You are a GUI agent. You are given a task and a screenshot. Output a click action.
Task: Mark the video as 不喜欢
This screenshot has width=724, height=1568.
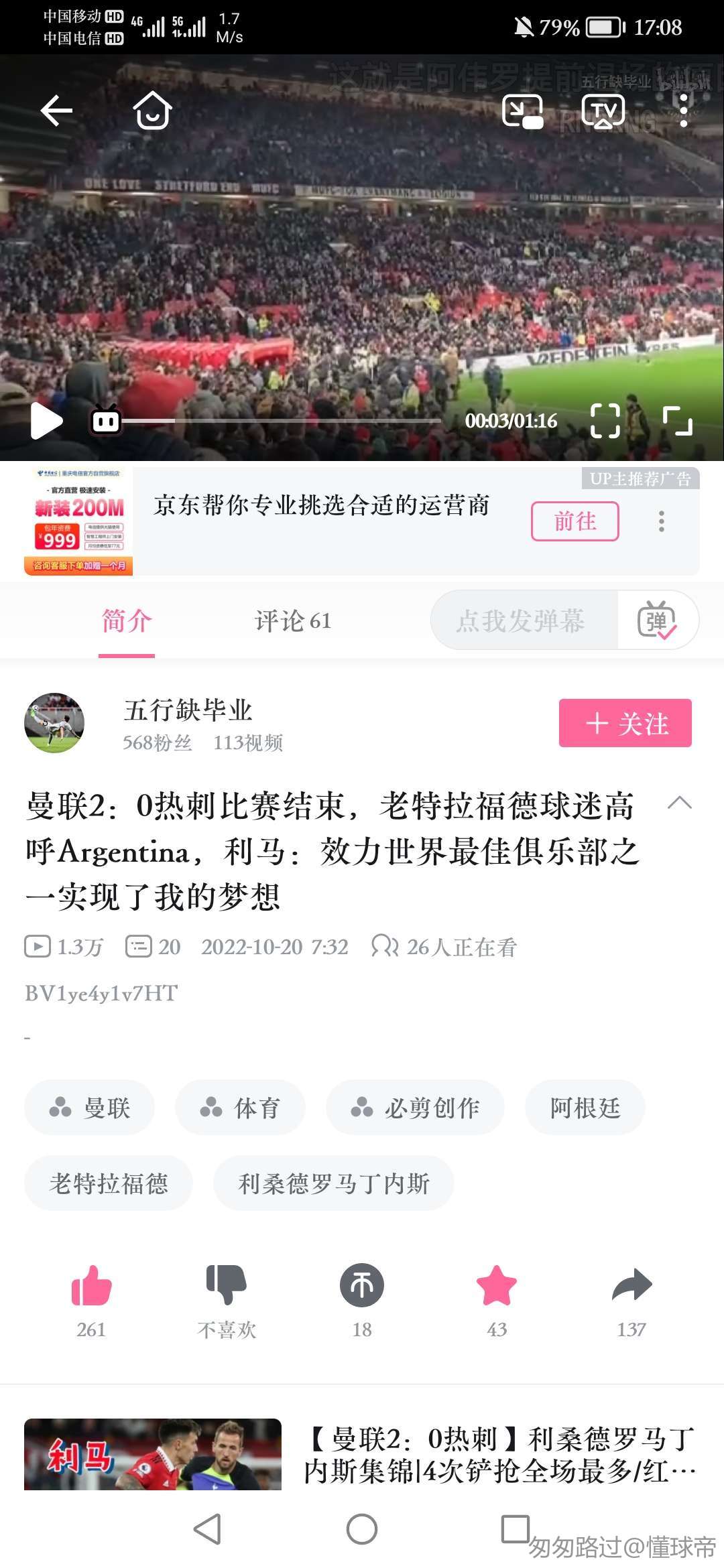point(227,1287)
